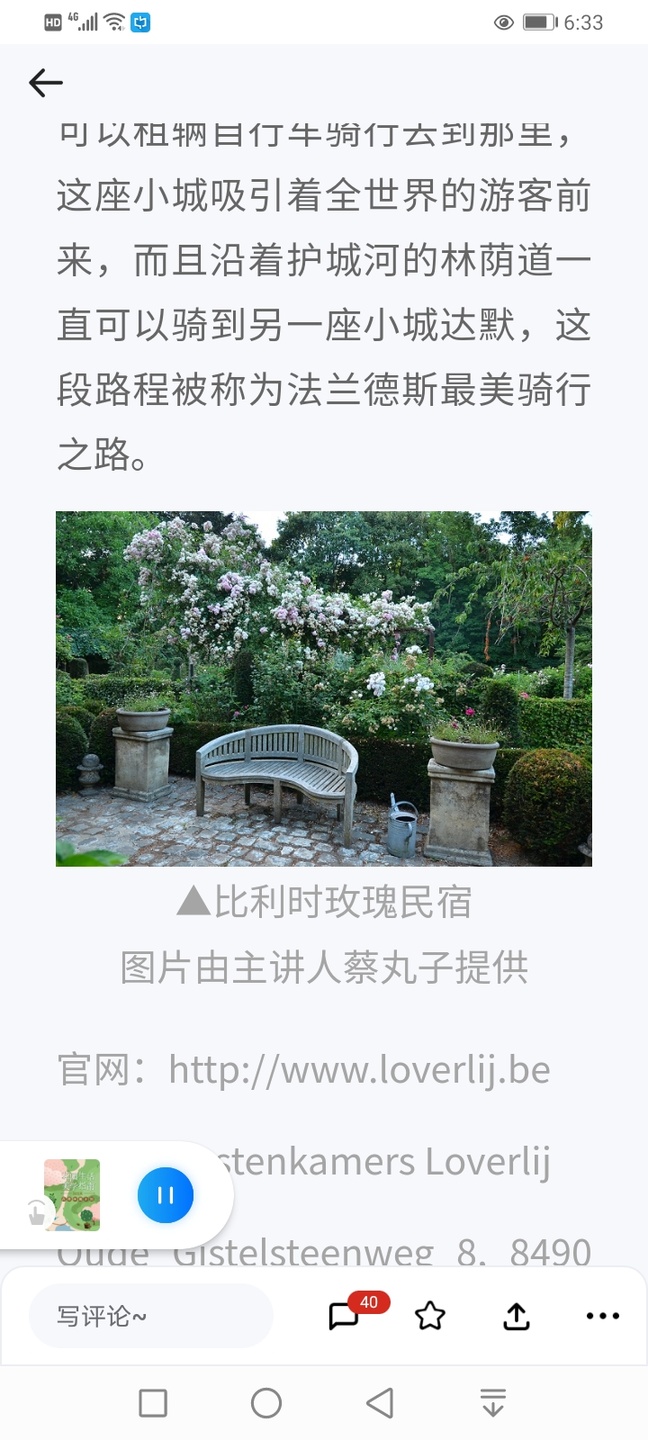Open recent apps via the square button

pos(153,1403)
